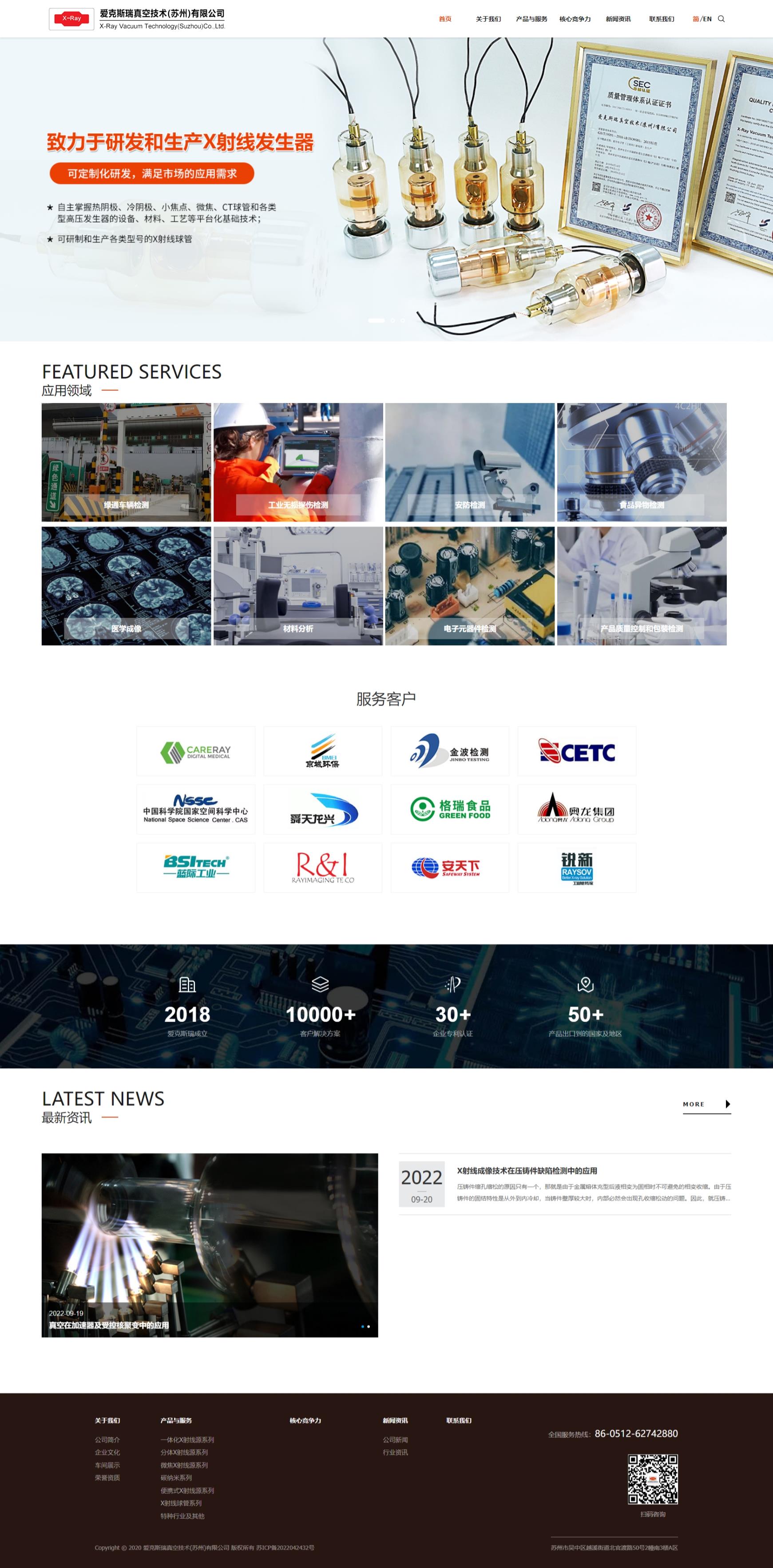The height and width of the screenshot is (1568, 773).
Task: Go to 关于我们 in the top menu
Action: click(488, 19)
